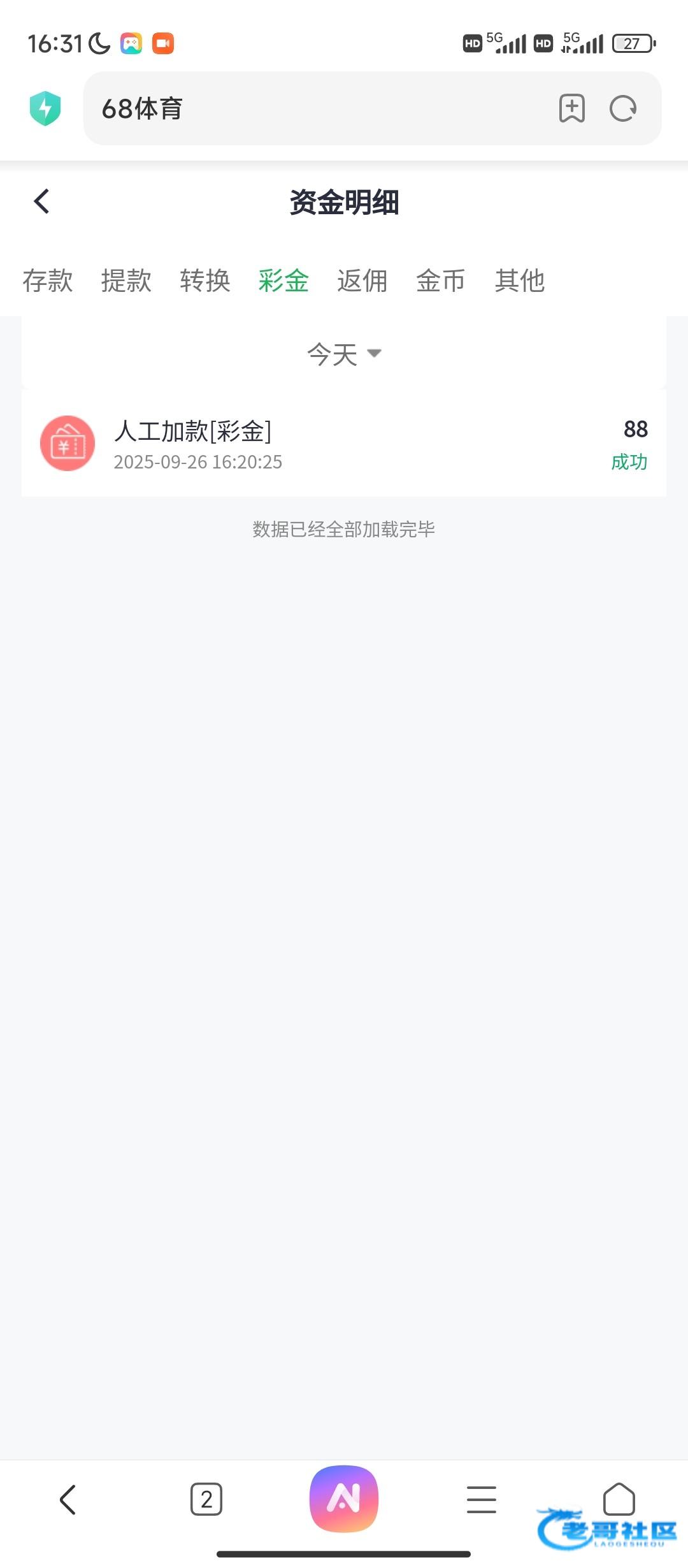
Task: Switch to the 存款 tab
Action: (x=48, y=280)
